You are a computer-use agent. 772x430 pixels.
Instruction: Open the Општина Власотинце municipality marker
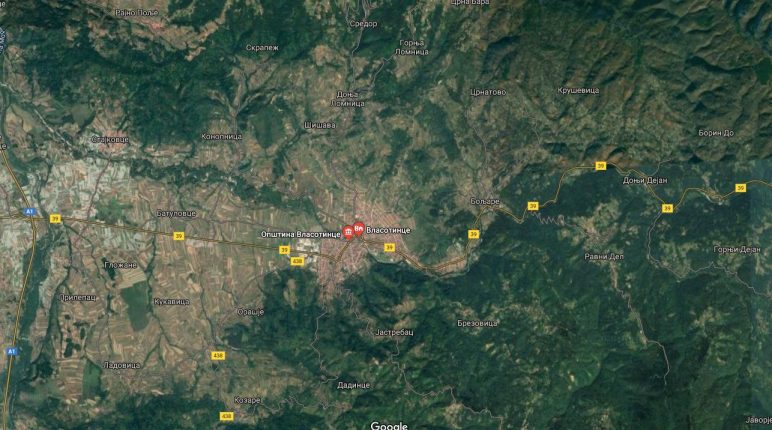click(348, 232)
